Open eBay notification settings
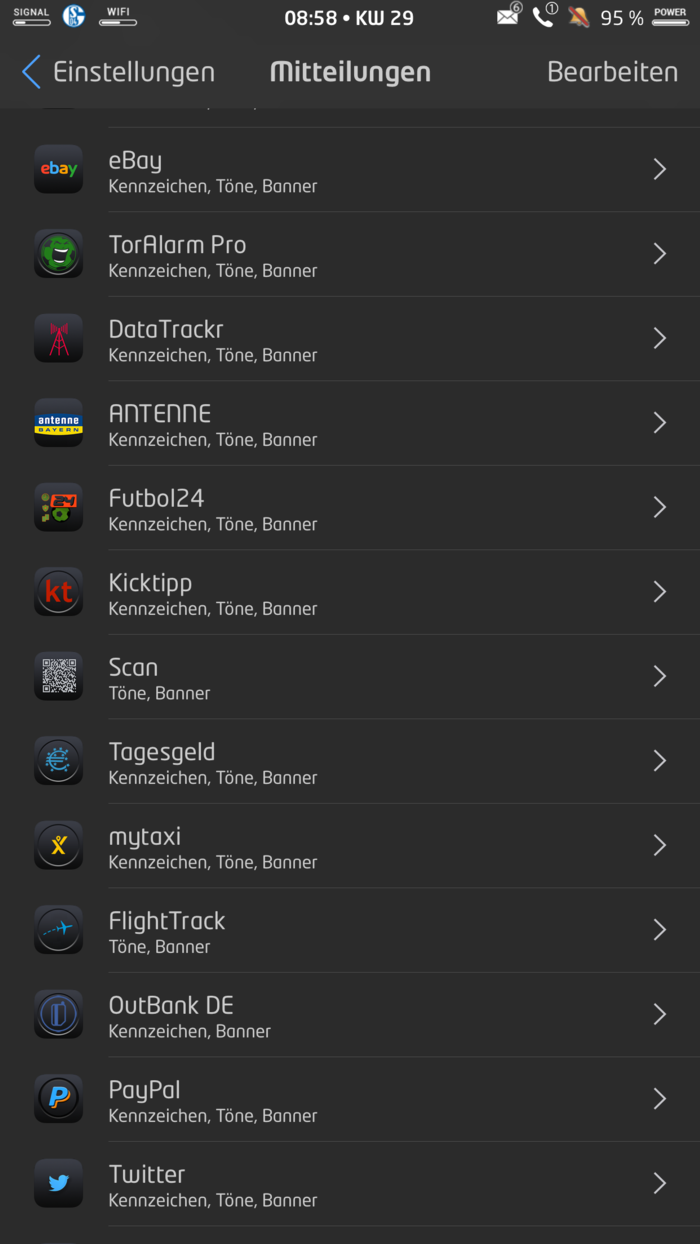 (350, 170)
